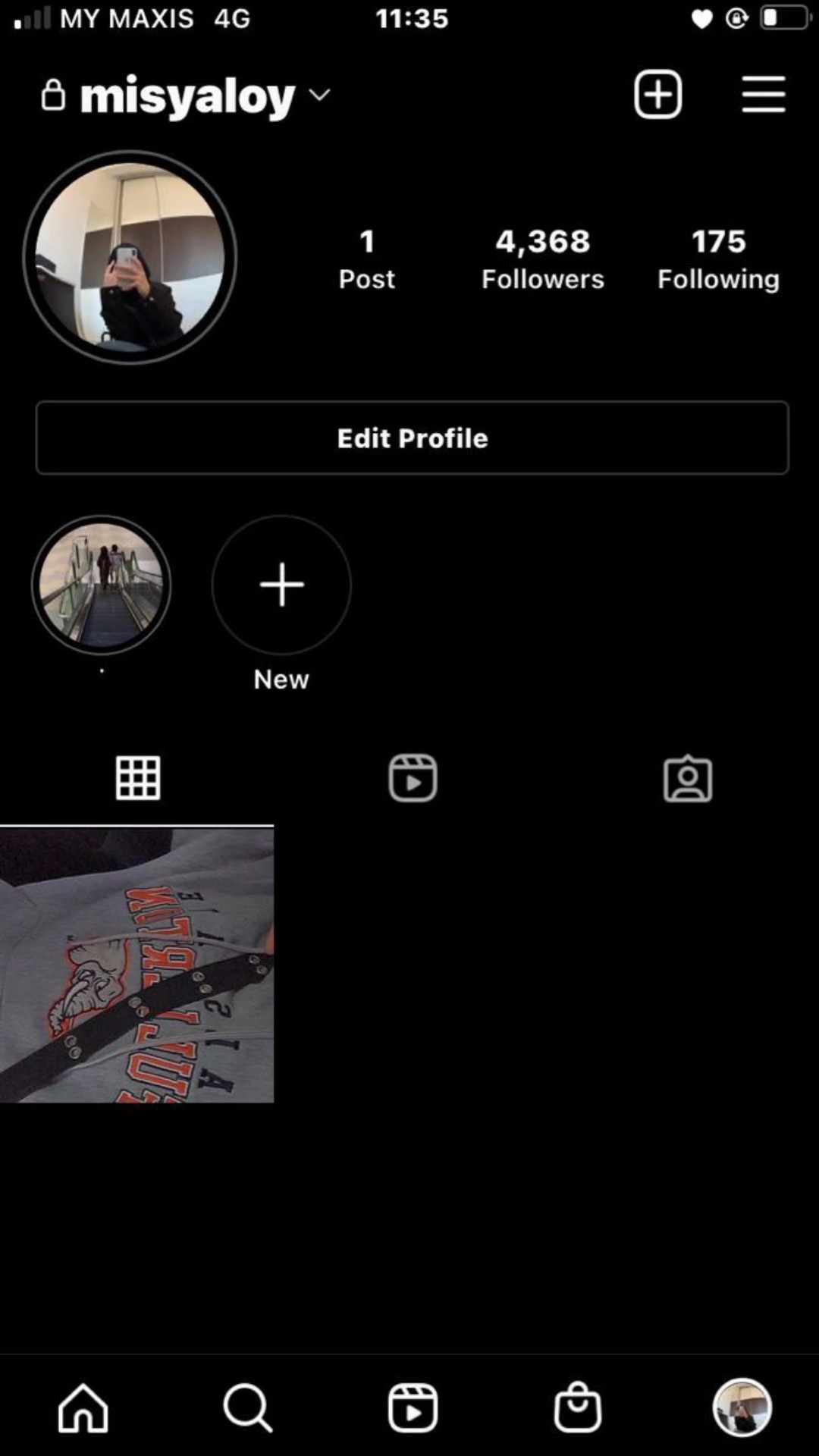Switch to the tagged photos tab

pyautogui.click(x=688, y=778)
